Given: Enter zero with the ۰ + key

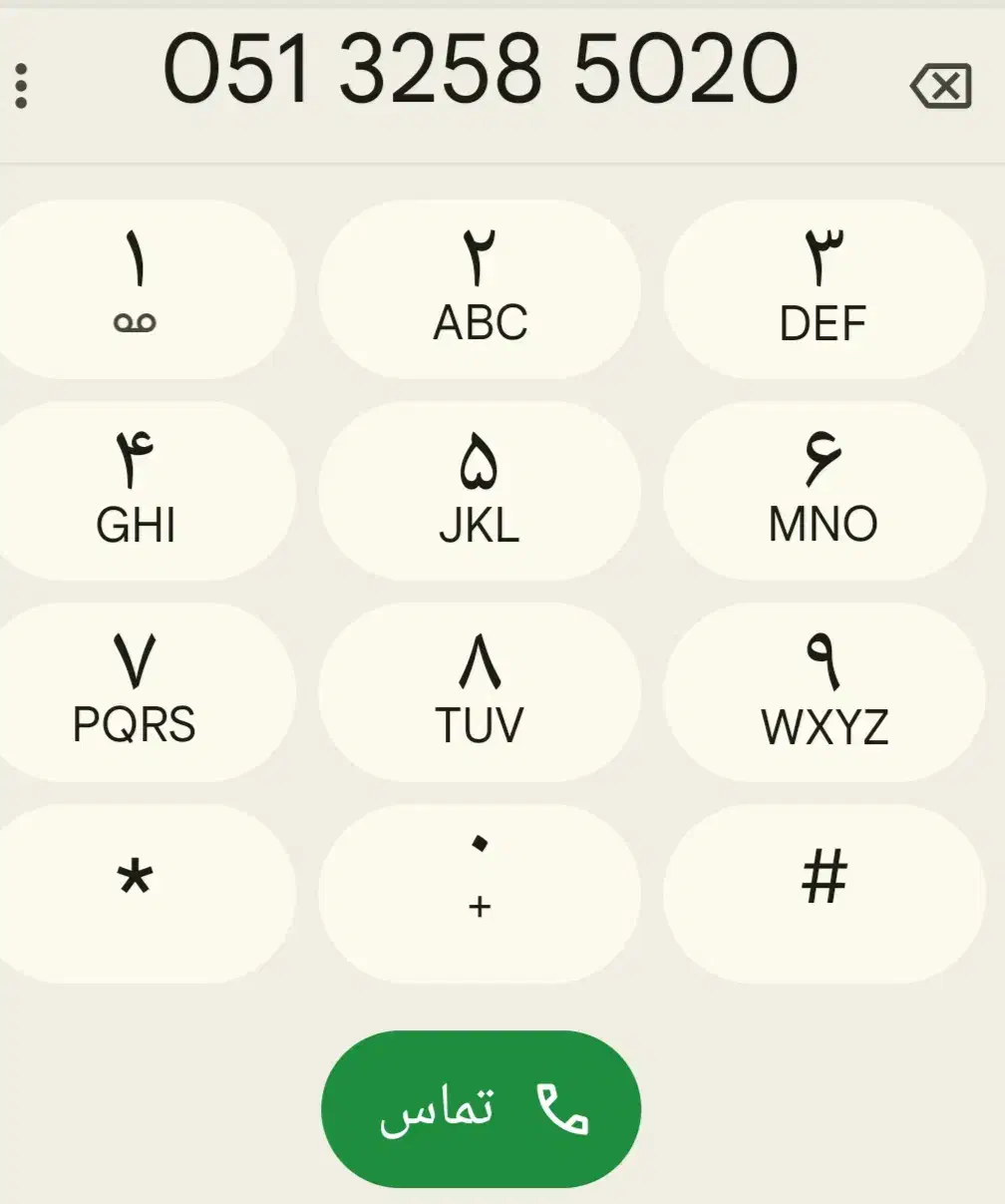Looking at the screenshot, I should 480,893.
